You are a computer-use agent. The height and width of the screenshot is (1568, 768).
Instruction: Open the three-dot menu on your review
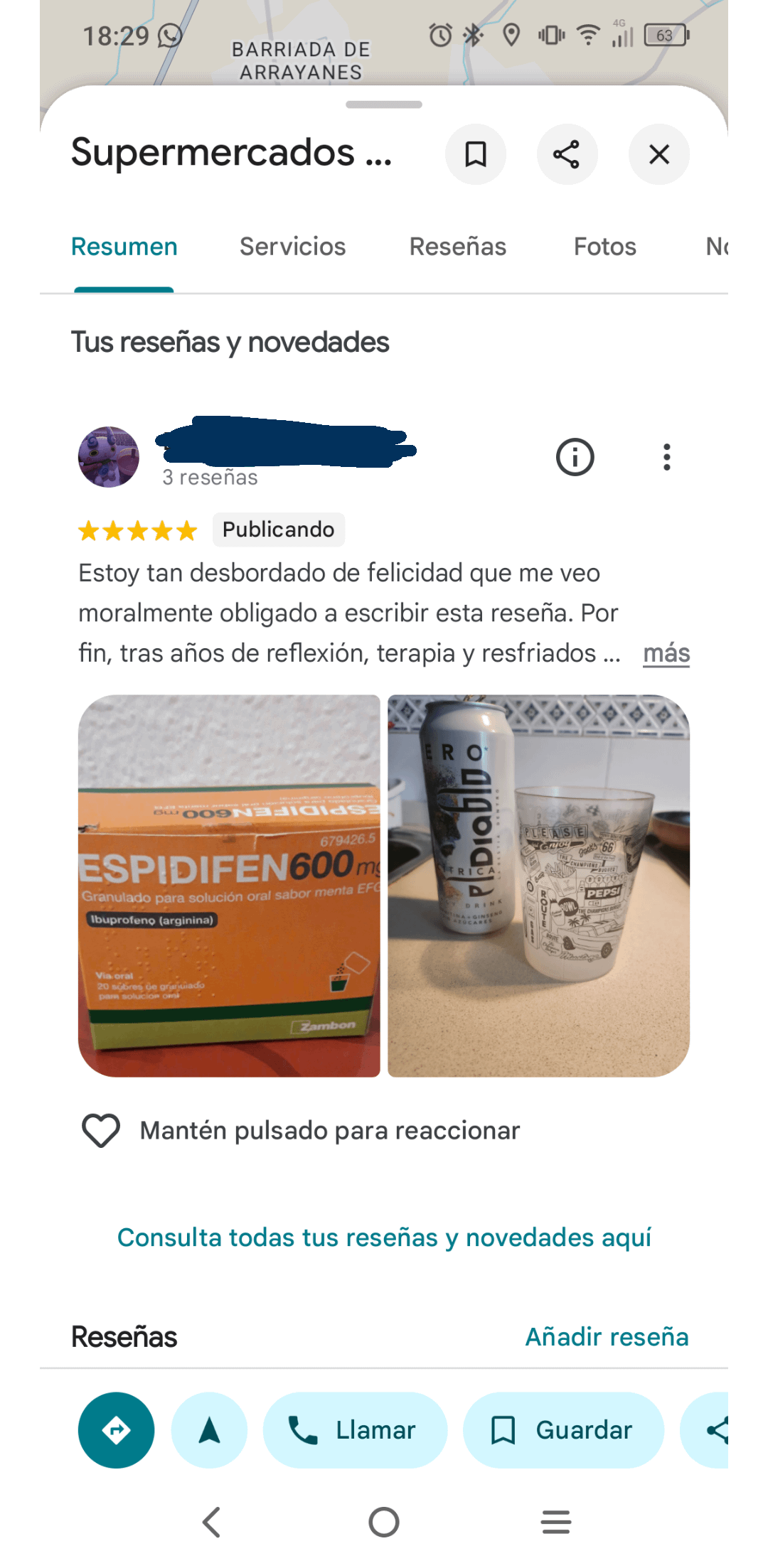tap(666, 457)
